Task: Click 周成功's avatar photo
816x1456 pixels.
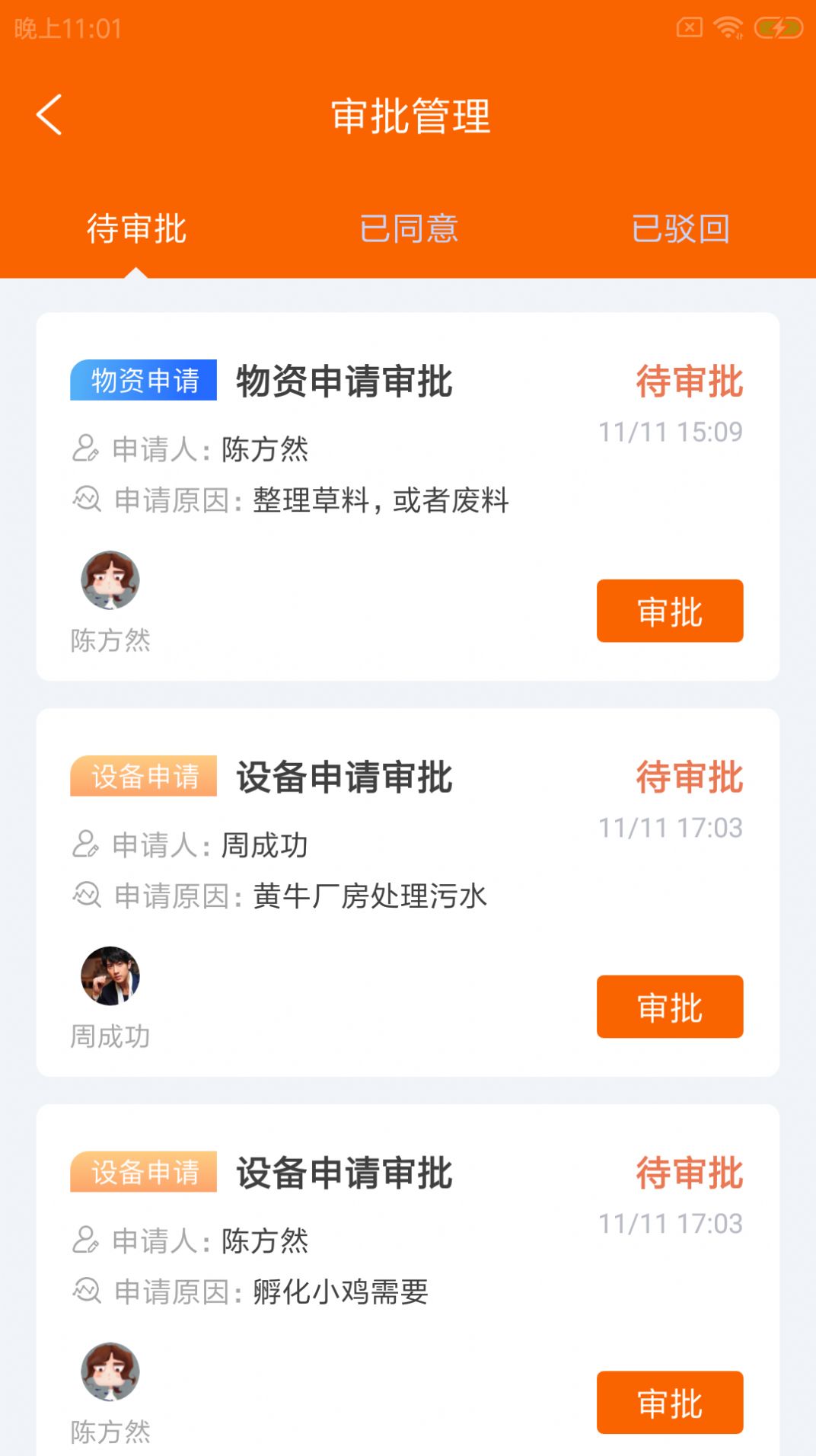Action: pos(109,977)
